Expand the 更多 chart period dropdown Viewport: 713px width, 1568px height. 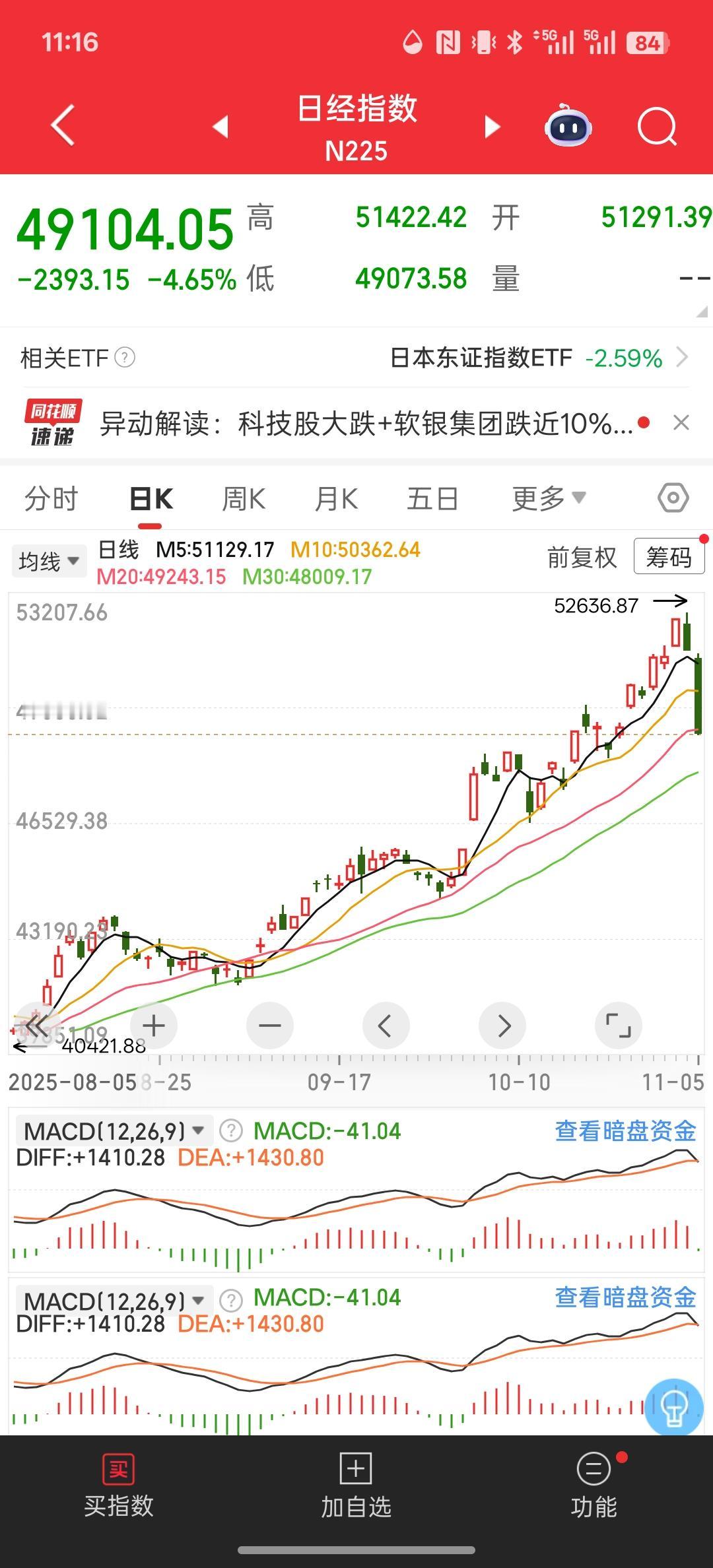coord(546,498)
